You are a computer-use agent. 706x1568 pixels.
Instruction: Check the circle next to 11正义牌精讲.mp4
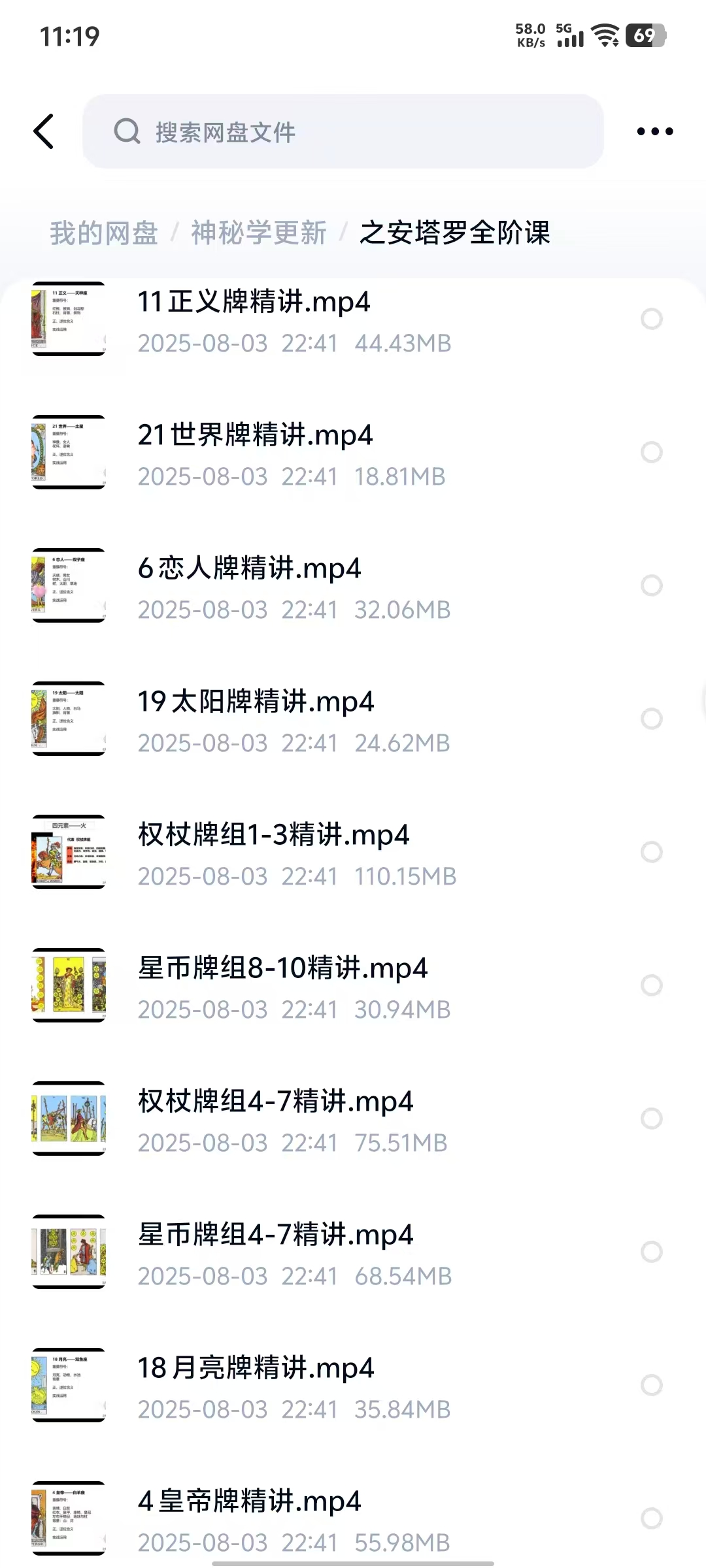[x=652, y=319]
